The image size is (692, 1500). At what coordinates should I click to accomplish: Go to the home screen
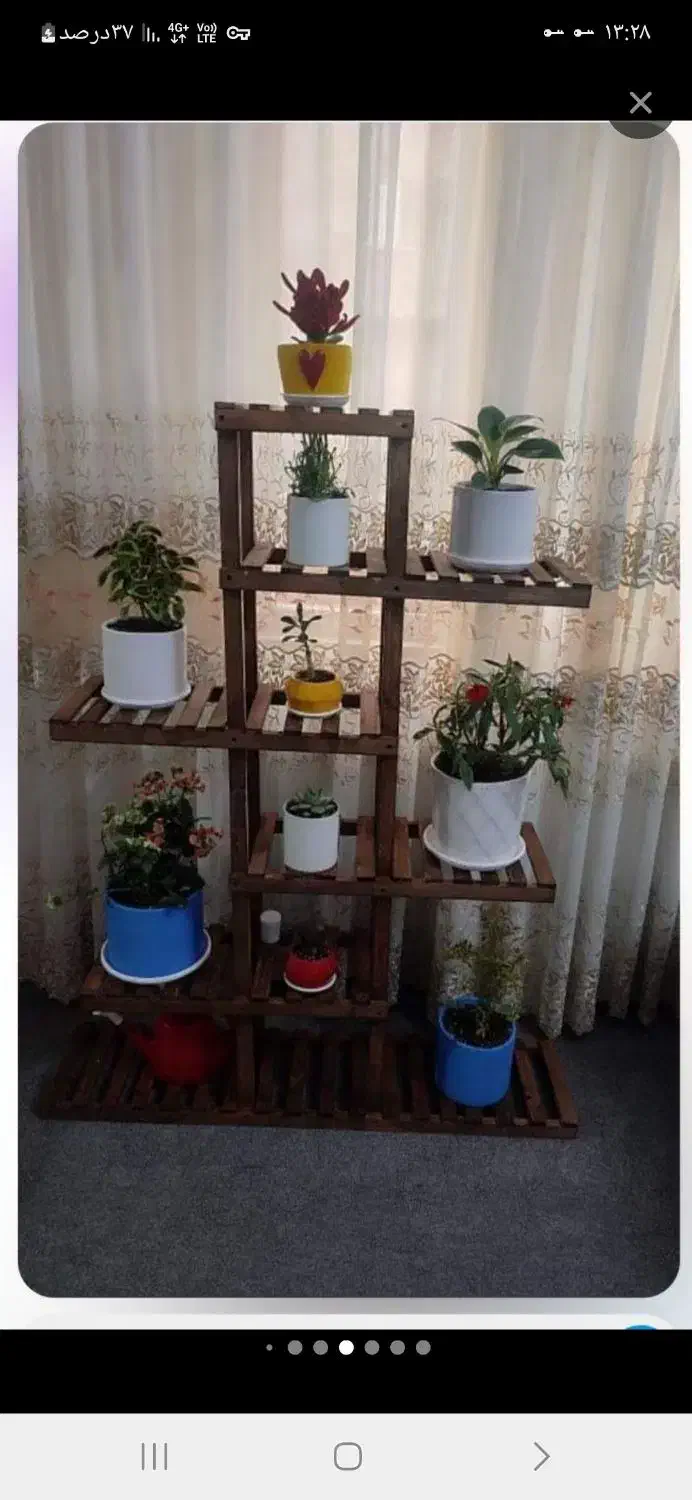(x=347, y=1456)
